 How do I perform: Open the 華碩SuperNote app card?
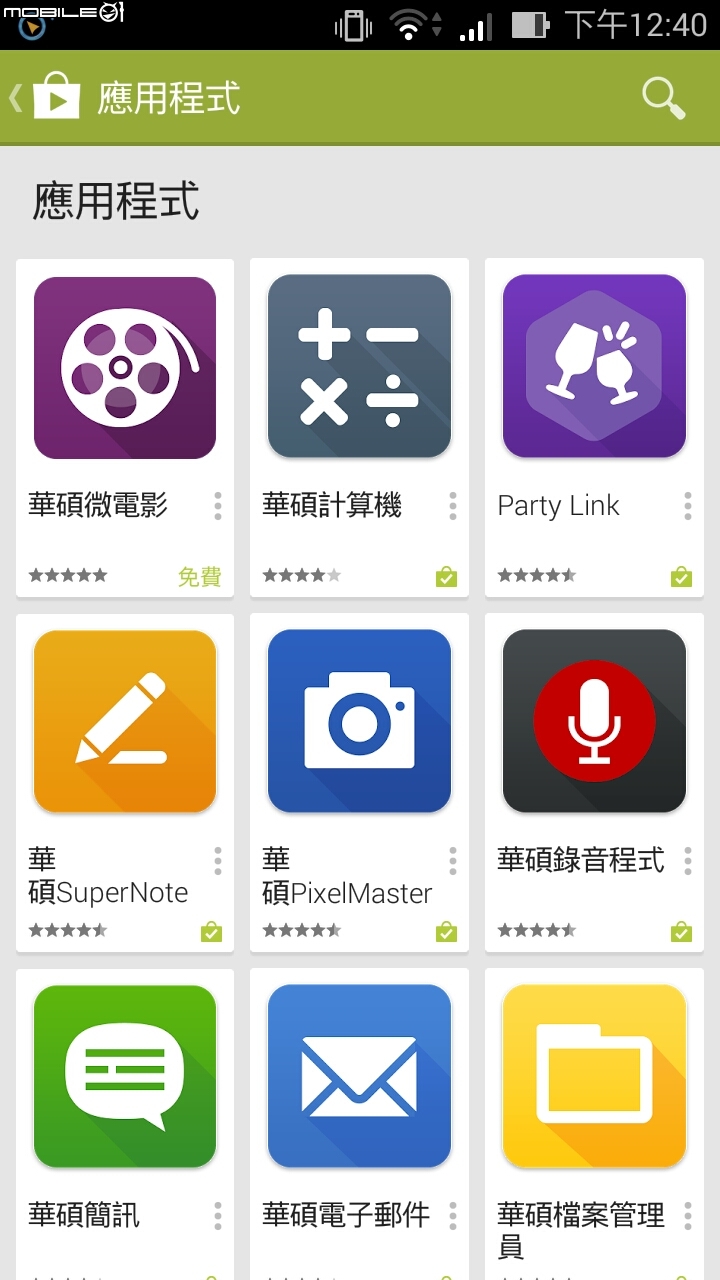[x=125, y=722]
